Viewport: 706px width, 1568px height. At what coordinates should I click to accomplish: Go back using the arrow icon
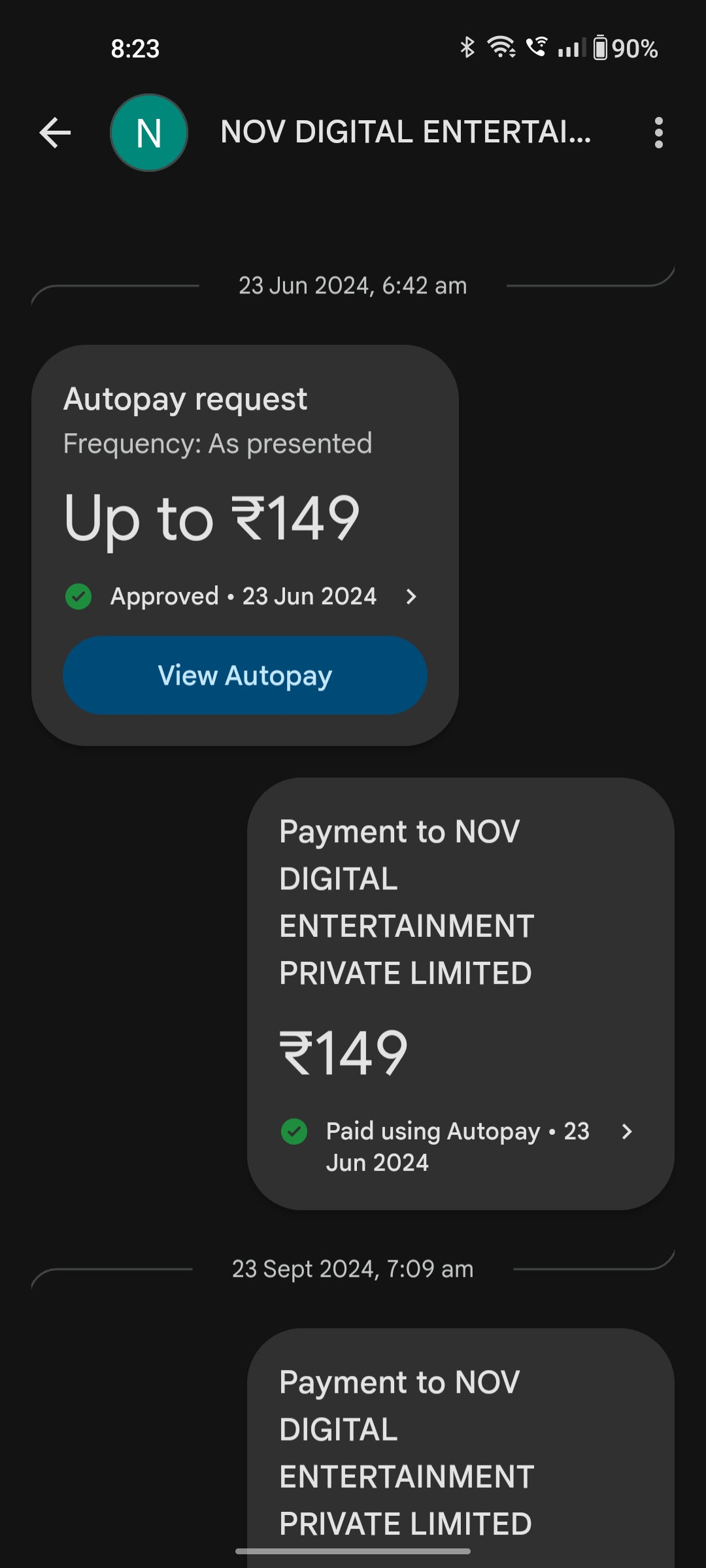(55, 133)
